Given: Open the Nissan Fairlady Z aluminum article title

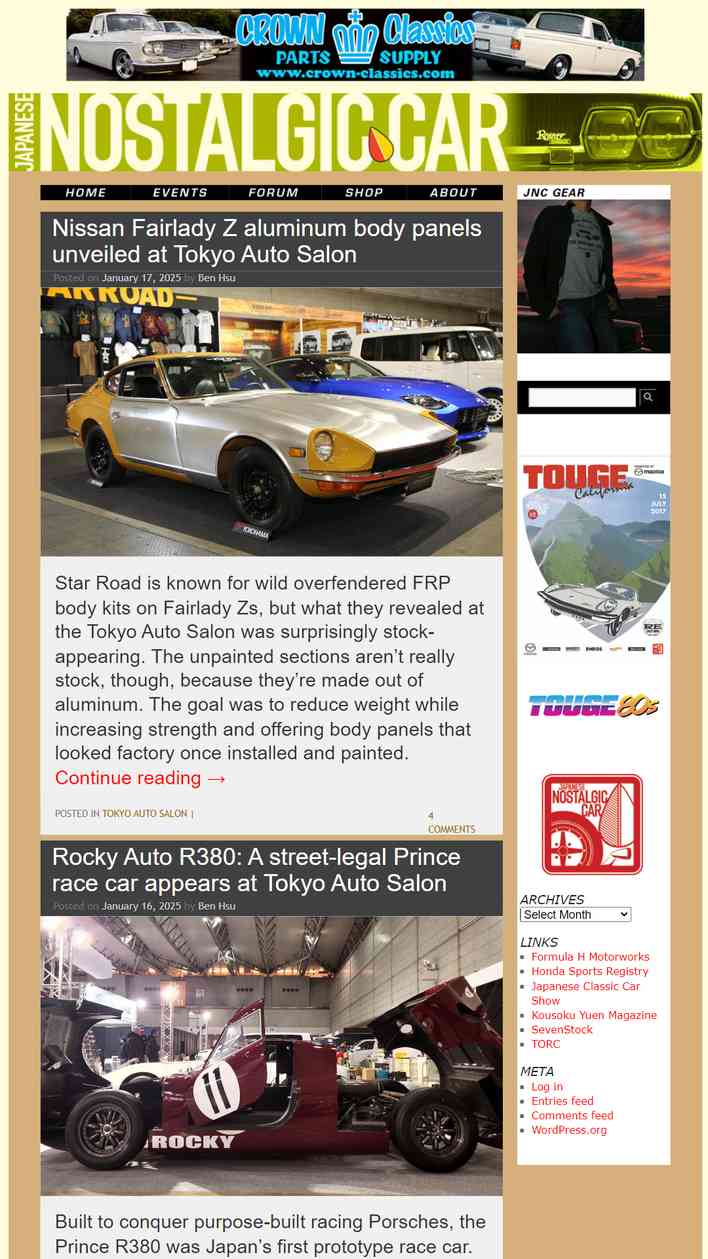Looking at the screenshot, I should click(266, 241).
